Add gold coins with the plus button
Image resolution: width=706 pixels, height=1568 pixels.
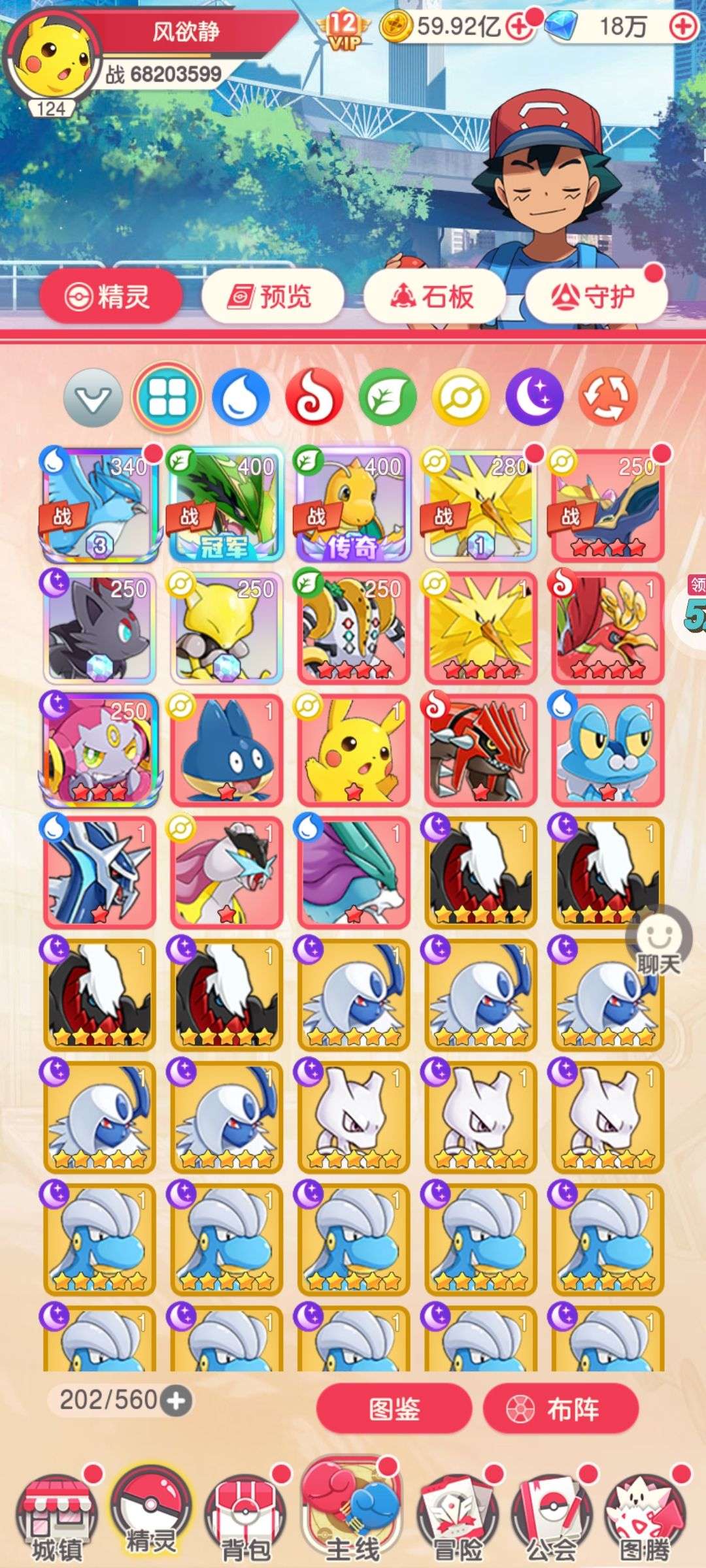point(520,27)
